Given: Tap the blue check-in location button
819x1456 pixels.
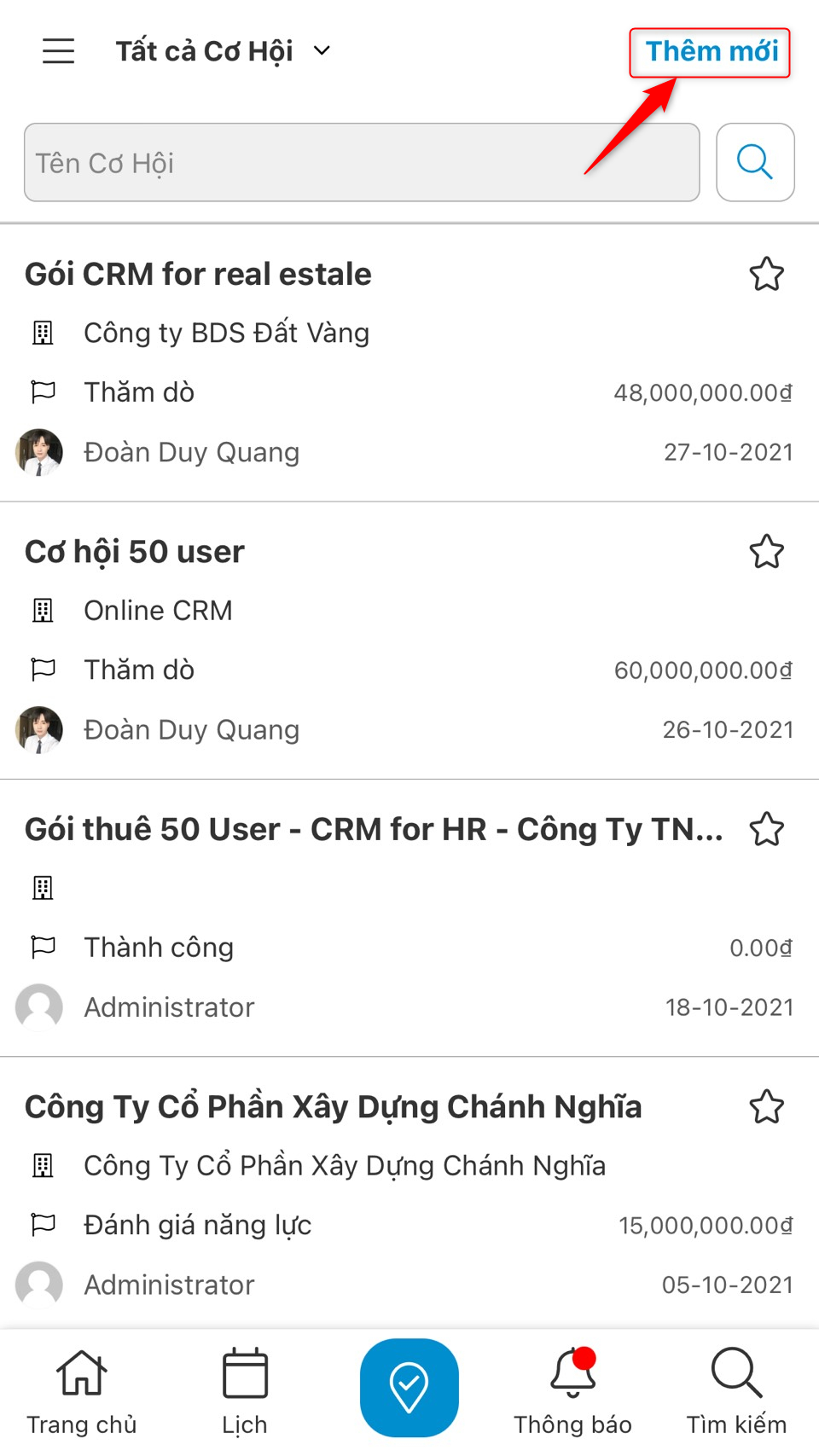Looking at the screenshot, I should click(409, 1388).
